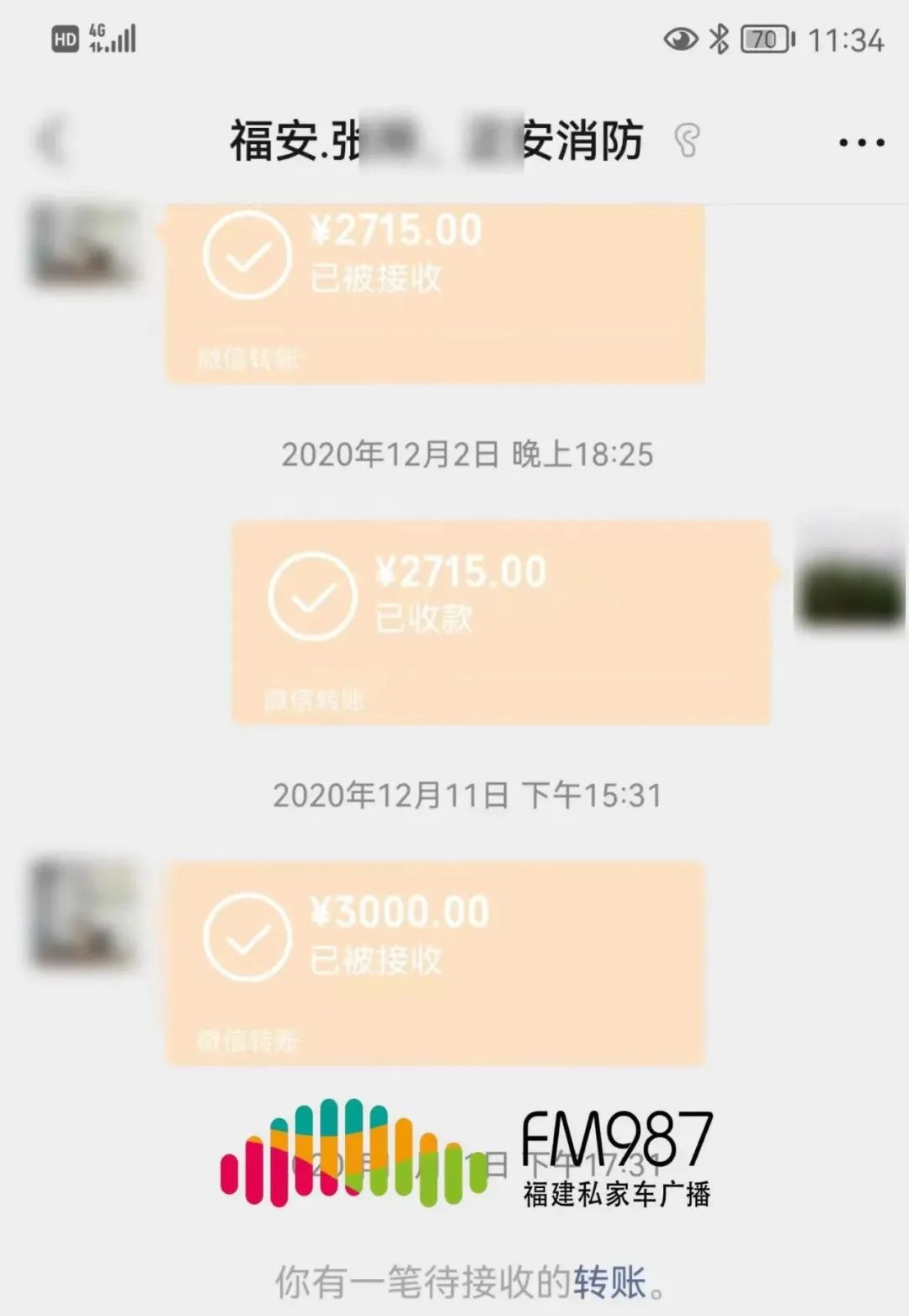The width and height of the screenshot is (909, 1316).
Task: Open your own avatar beside the 已收款 transfer
Action: click(849, 574)
